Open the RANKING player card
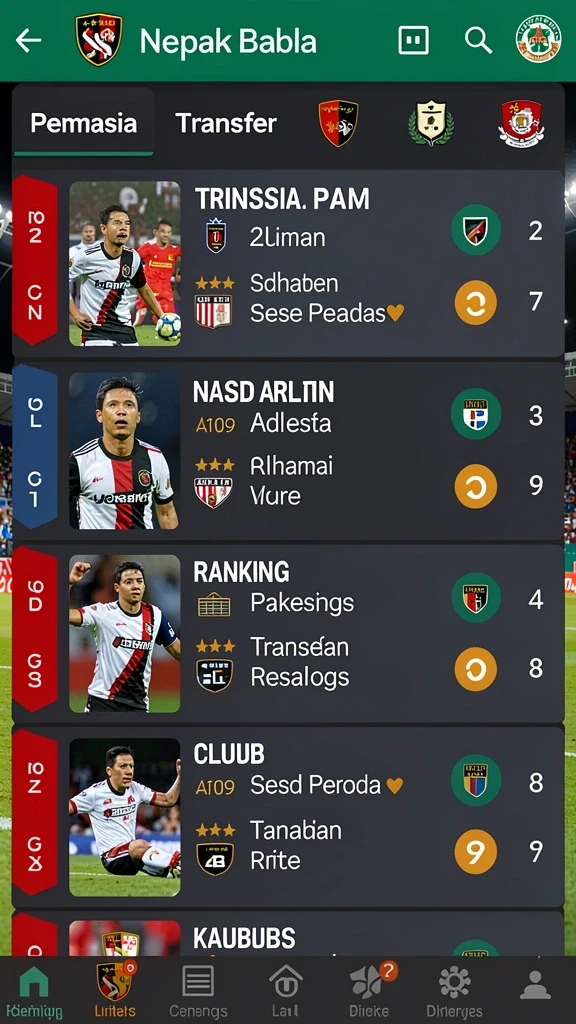 coord(288,633)
